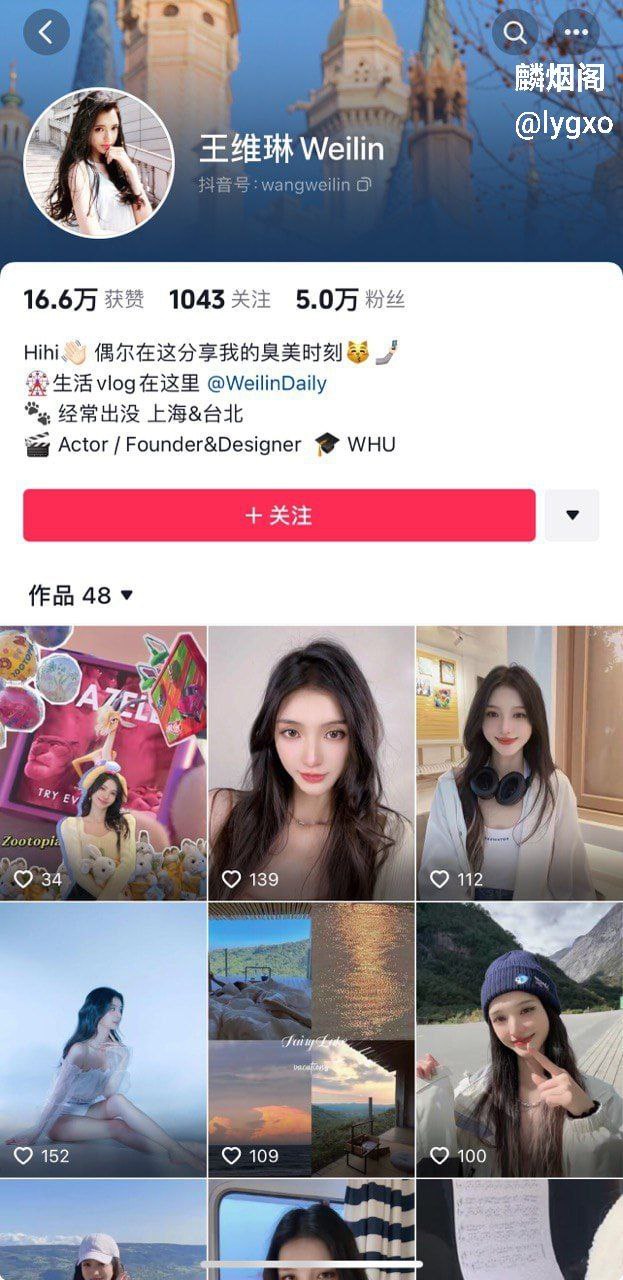Open the beanie video with 100 likes
Viewport: 623px width, 1280px height.
click(519, 1039)
